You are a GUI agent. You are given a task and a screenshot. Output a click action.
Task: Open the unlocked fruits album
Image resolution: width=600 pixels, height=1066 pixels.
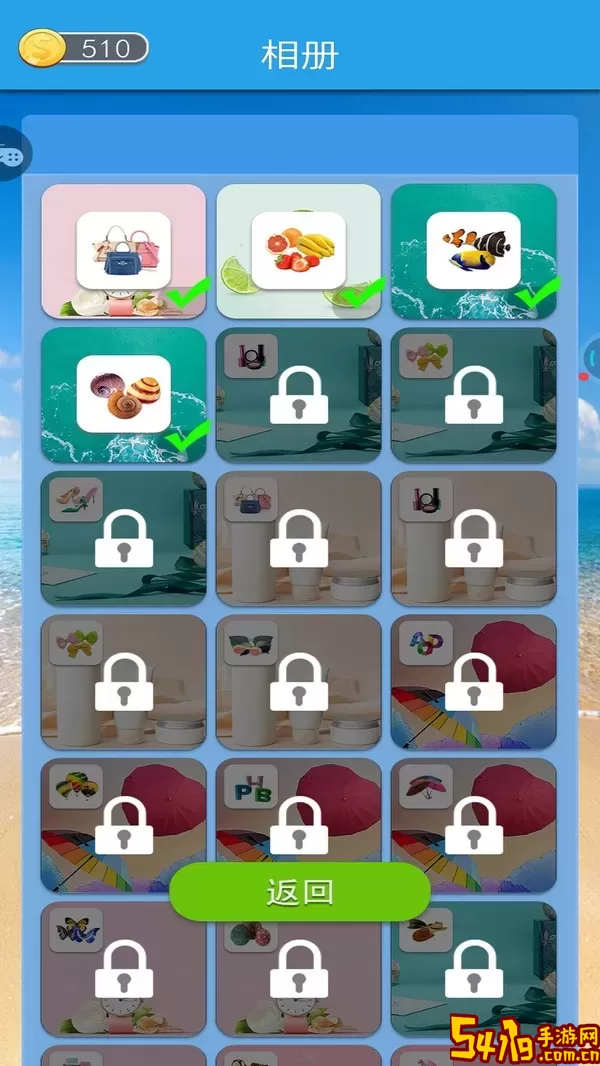click(298, 251)
